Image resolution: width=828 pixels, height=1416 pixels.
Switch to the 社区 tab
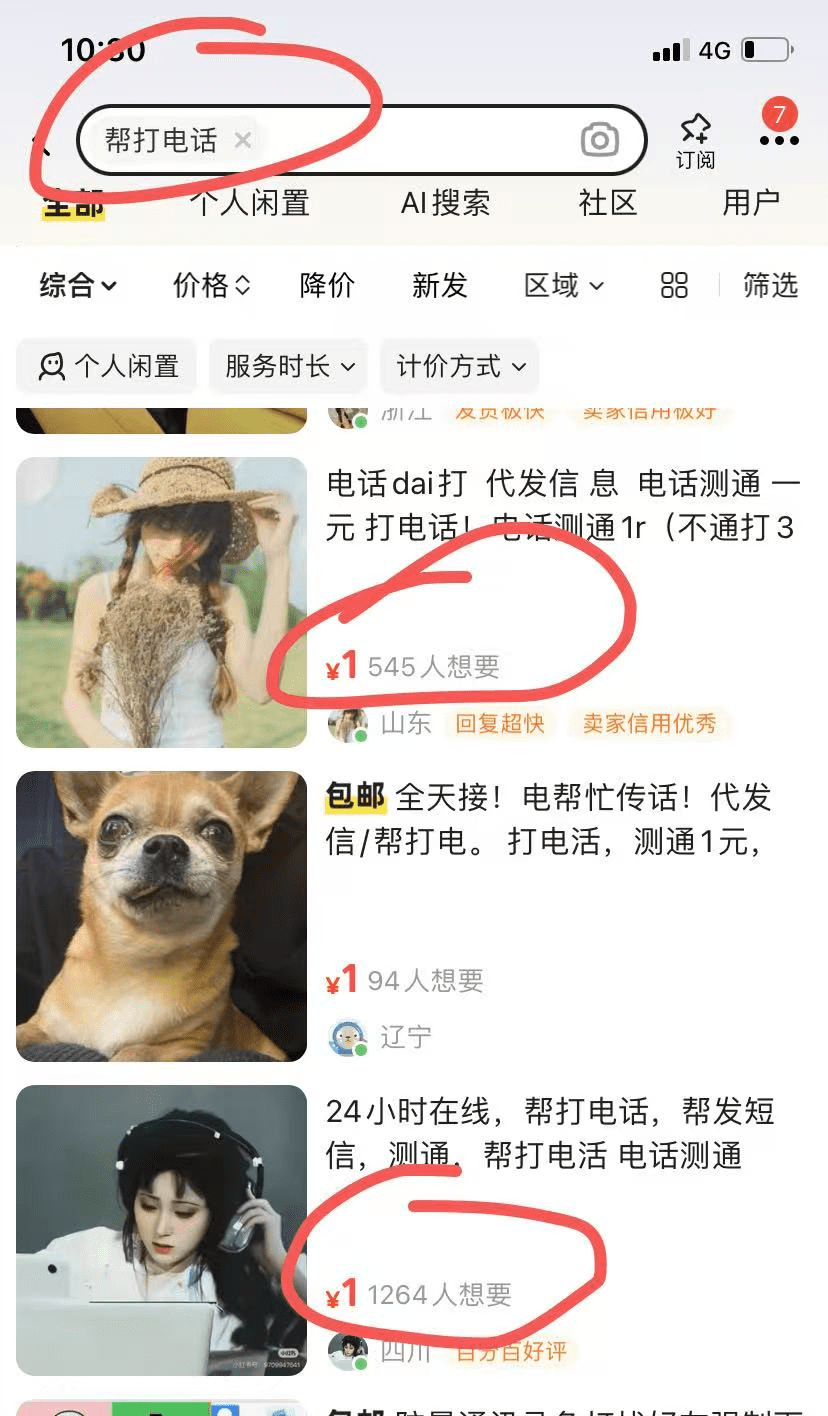[608, 203]
